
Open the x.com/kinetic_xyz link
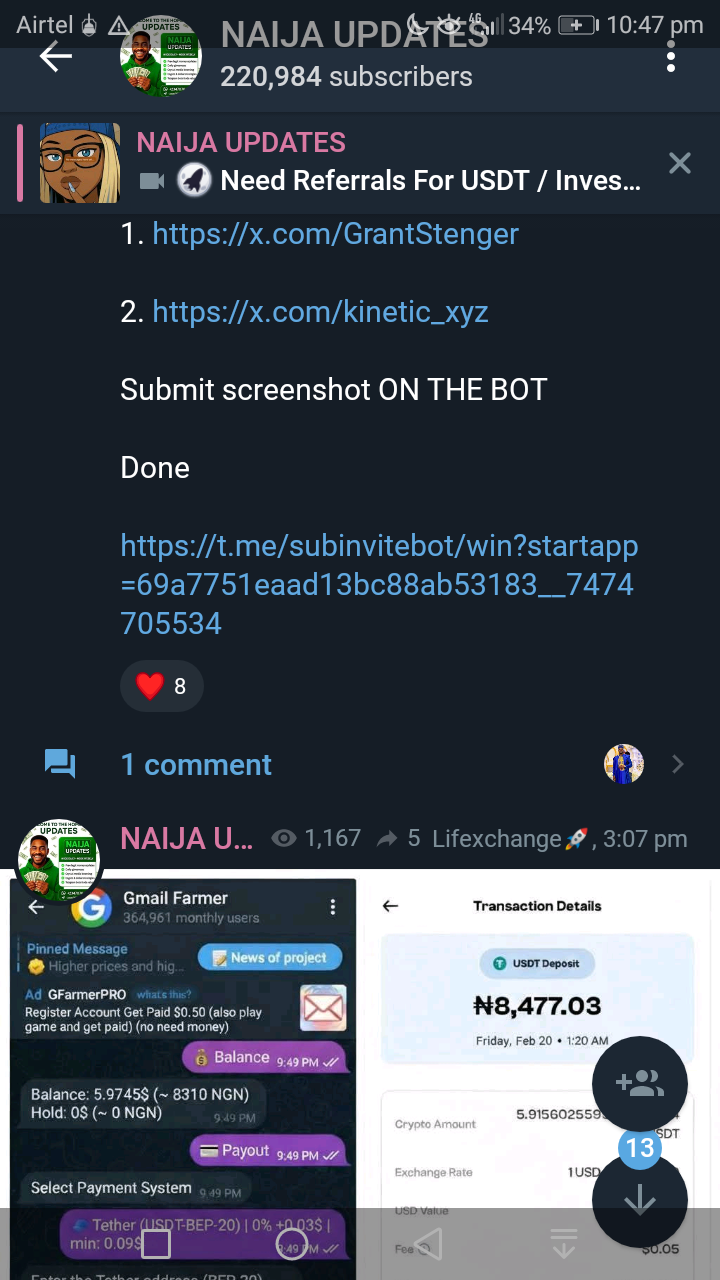point(320,312)
